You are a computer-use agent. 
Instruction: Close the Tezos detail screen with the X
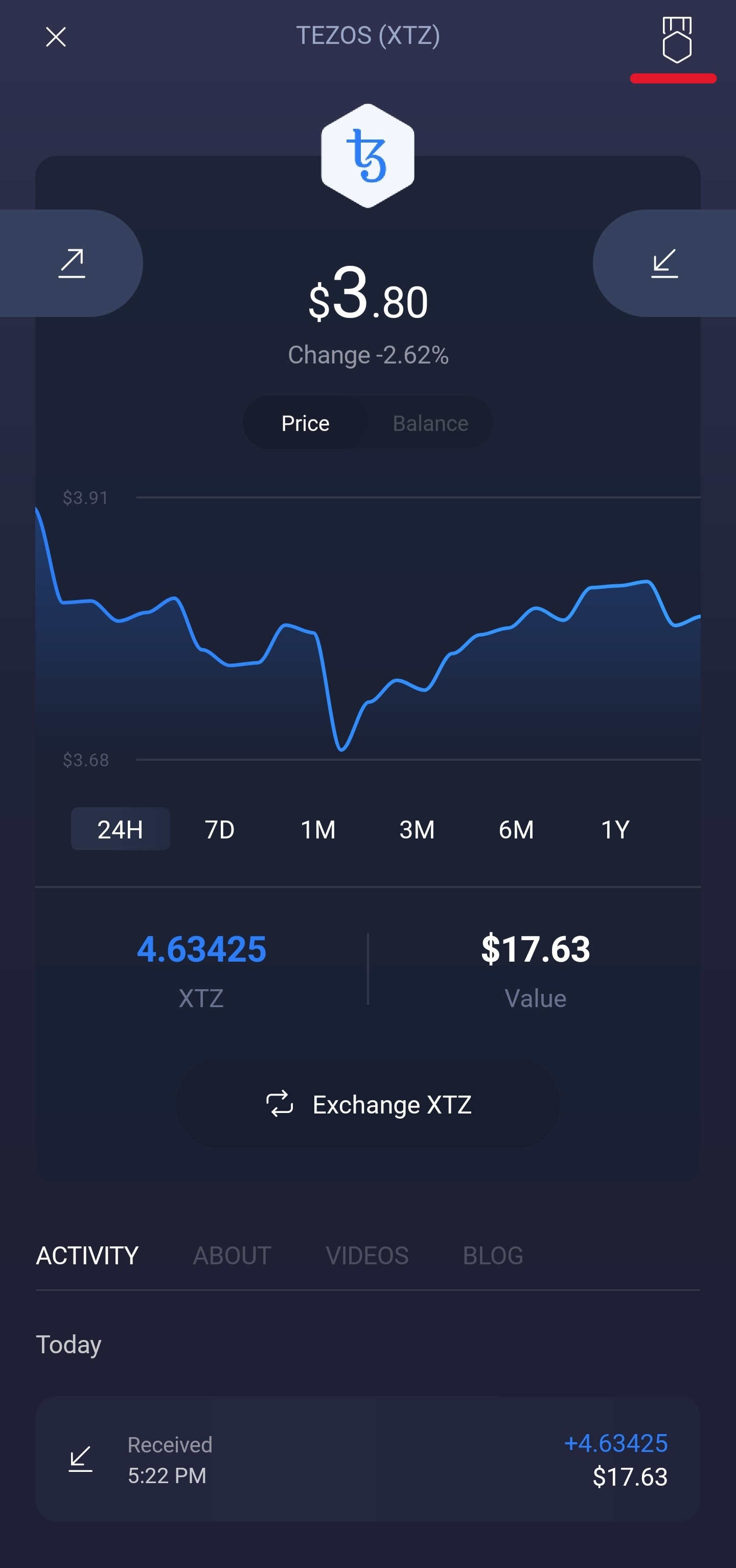[56, 36]
